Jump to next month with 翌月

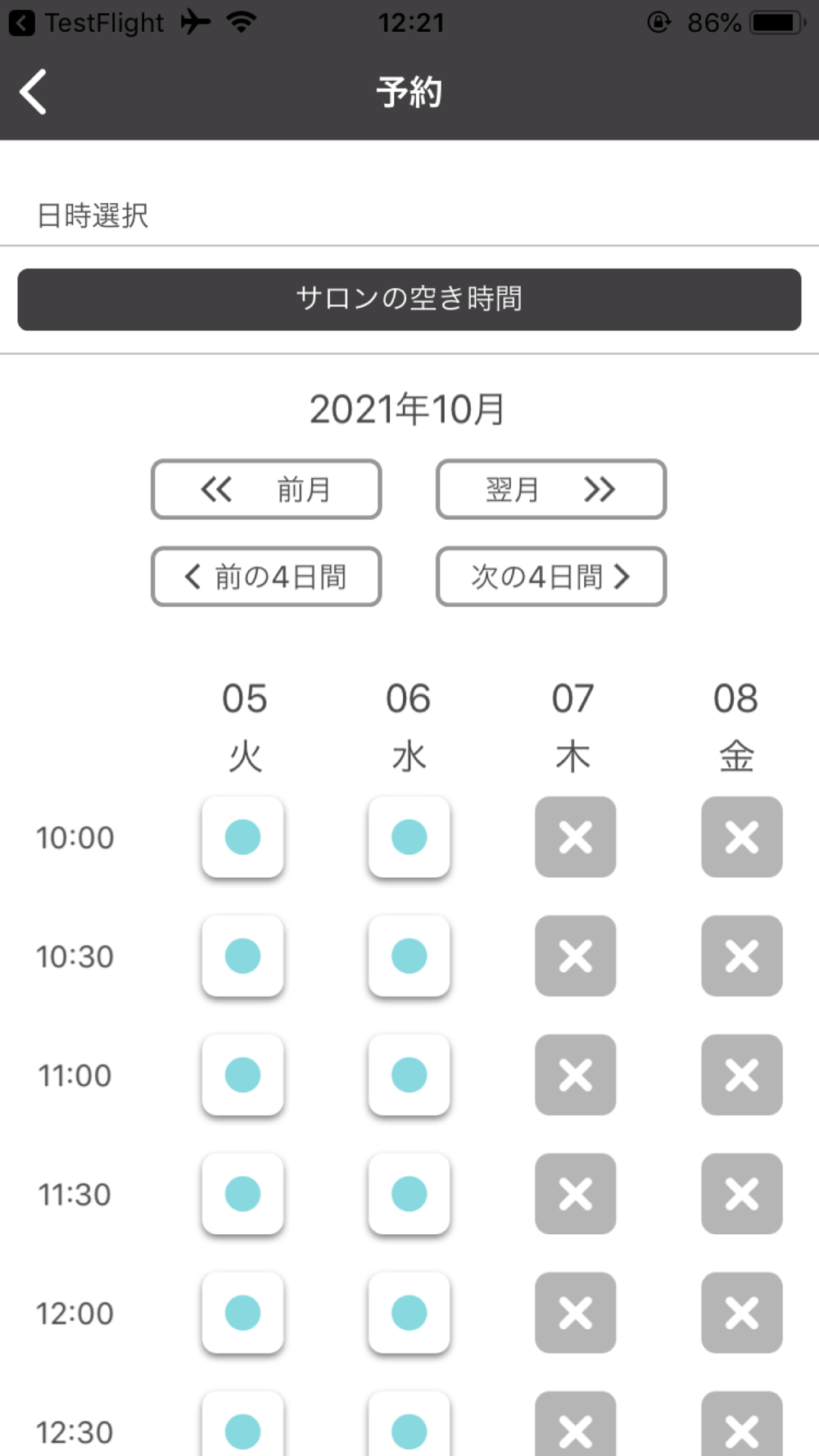click(x=551, y=490)
